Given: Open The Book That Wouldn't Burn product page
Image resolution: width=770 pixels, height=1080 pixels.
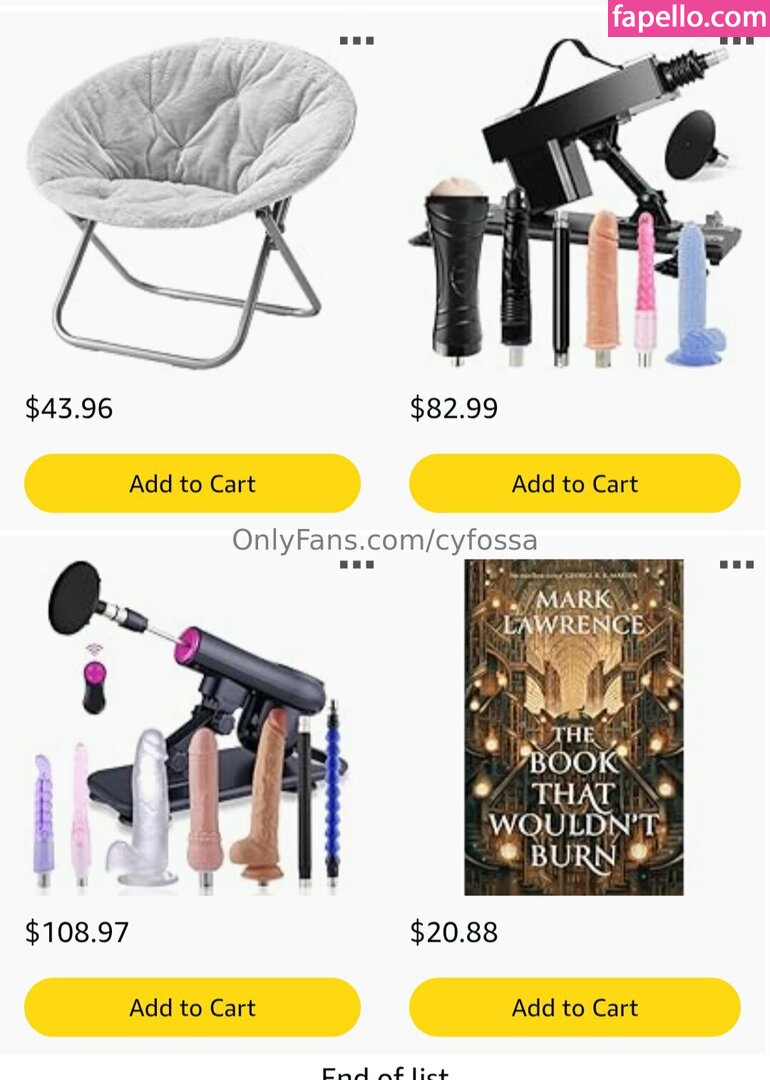Looking at the screenshot, I should tap(574, 727).
